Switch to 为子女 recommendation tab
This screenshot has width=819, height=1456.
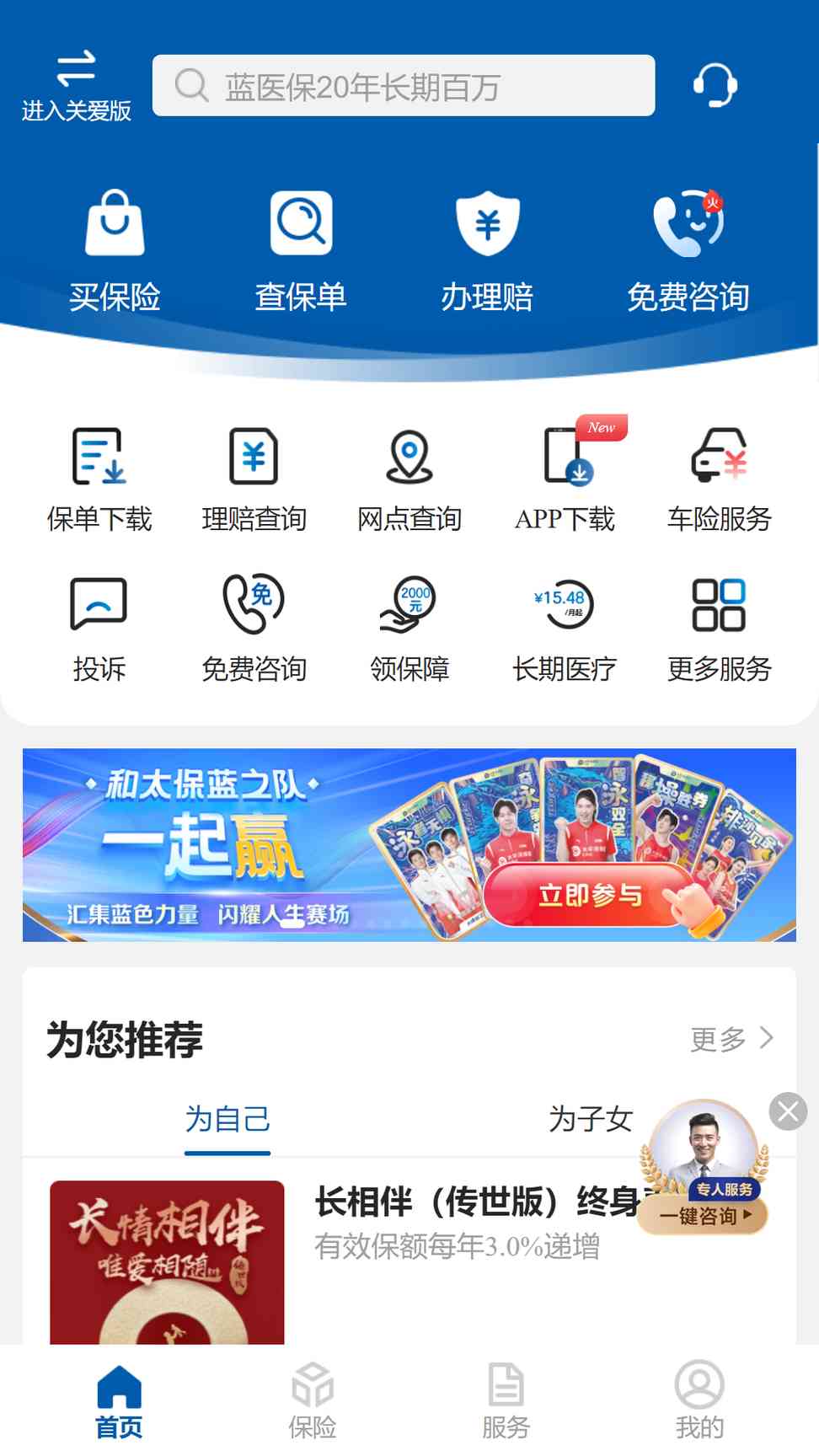[x=590, y=1120]
